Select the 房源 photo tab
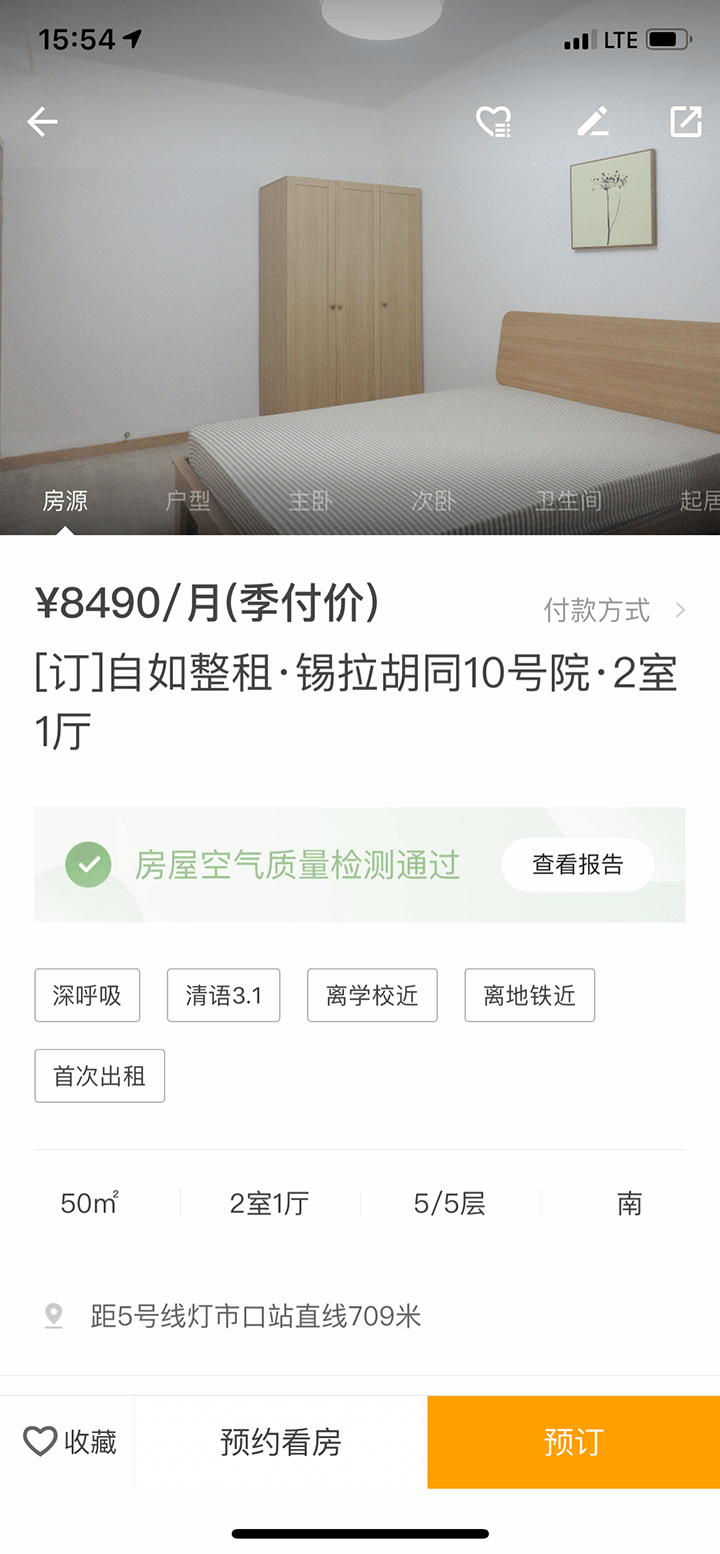Image resolution: width=720 pixels, height=1554 pixels. pos(65,500)
